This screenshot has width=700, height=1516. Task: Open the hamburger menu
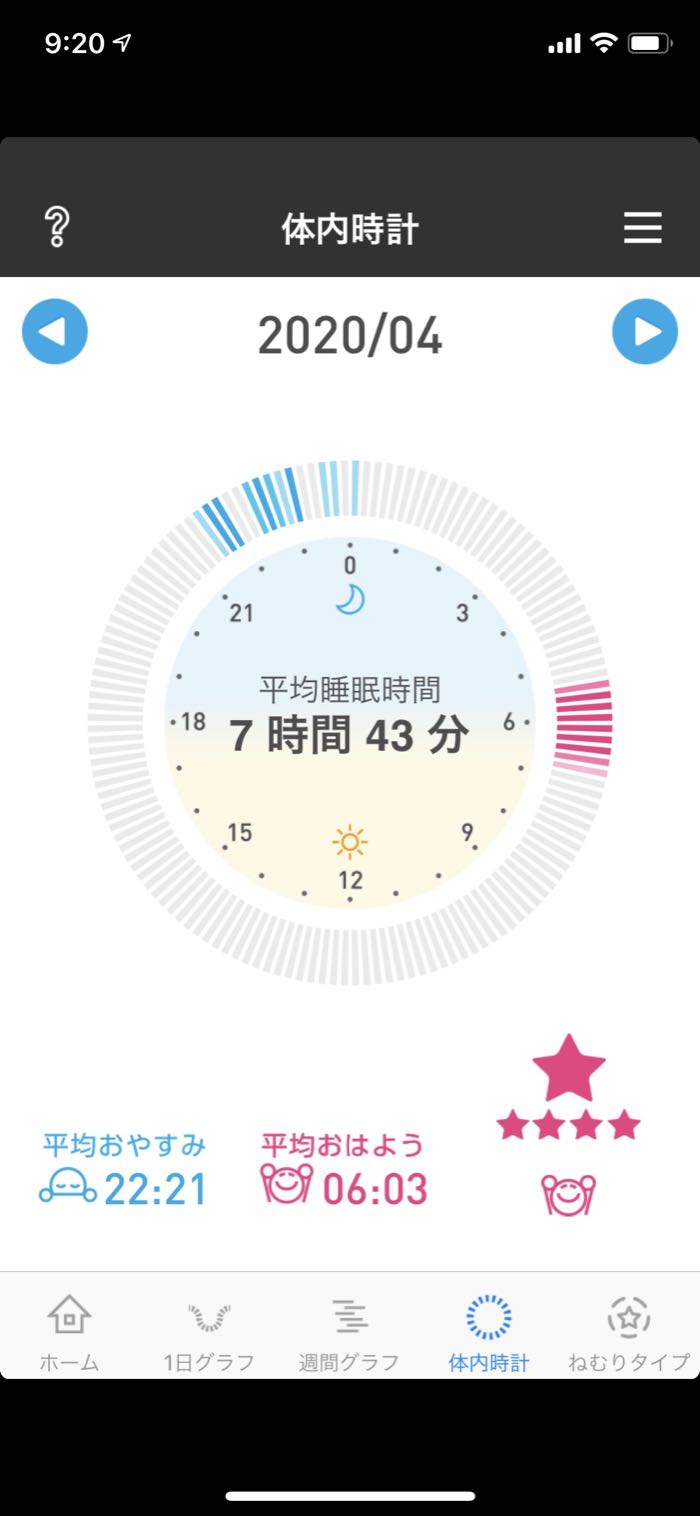click(x=643, y=228)
